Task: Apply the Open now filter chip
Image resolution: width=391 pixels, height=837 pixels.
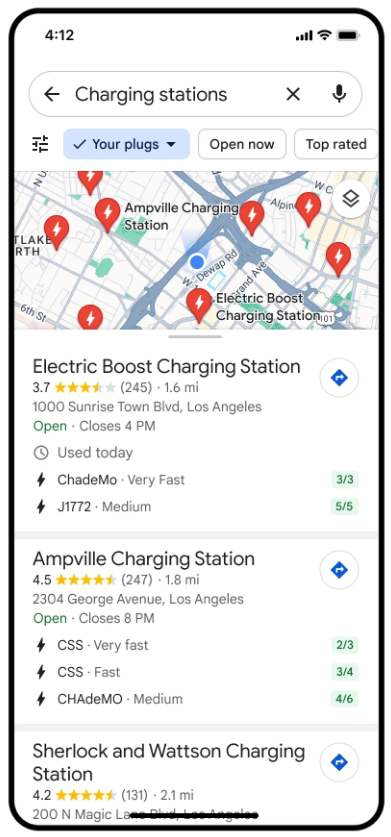Action: (242, 144)
